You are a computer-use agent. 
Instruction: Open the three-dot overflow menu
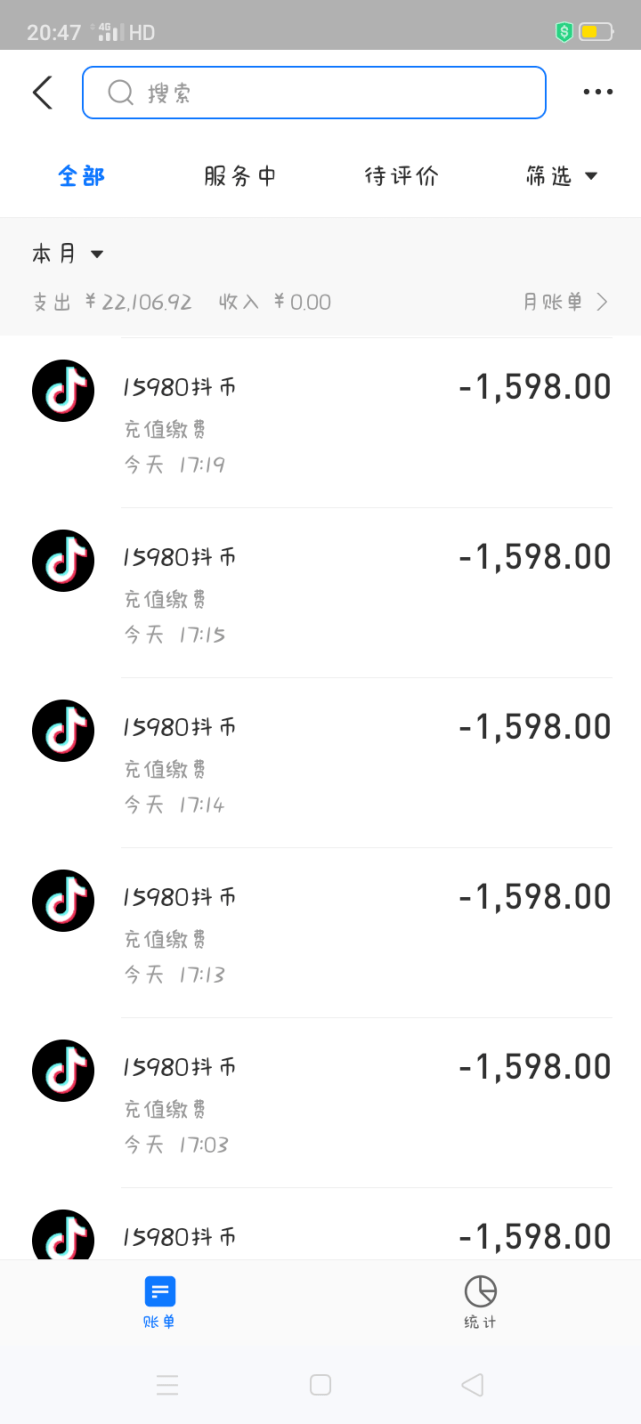[598, 92]
